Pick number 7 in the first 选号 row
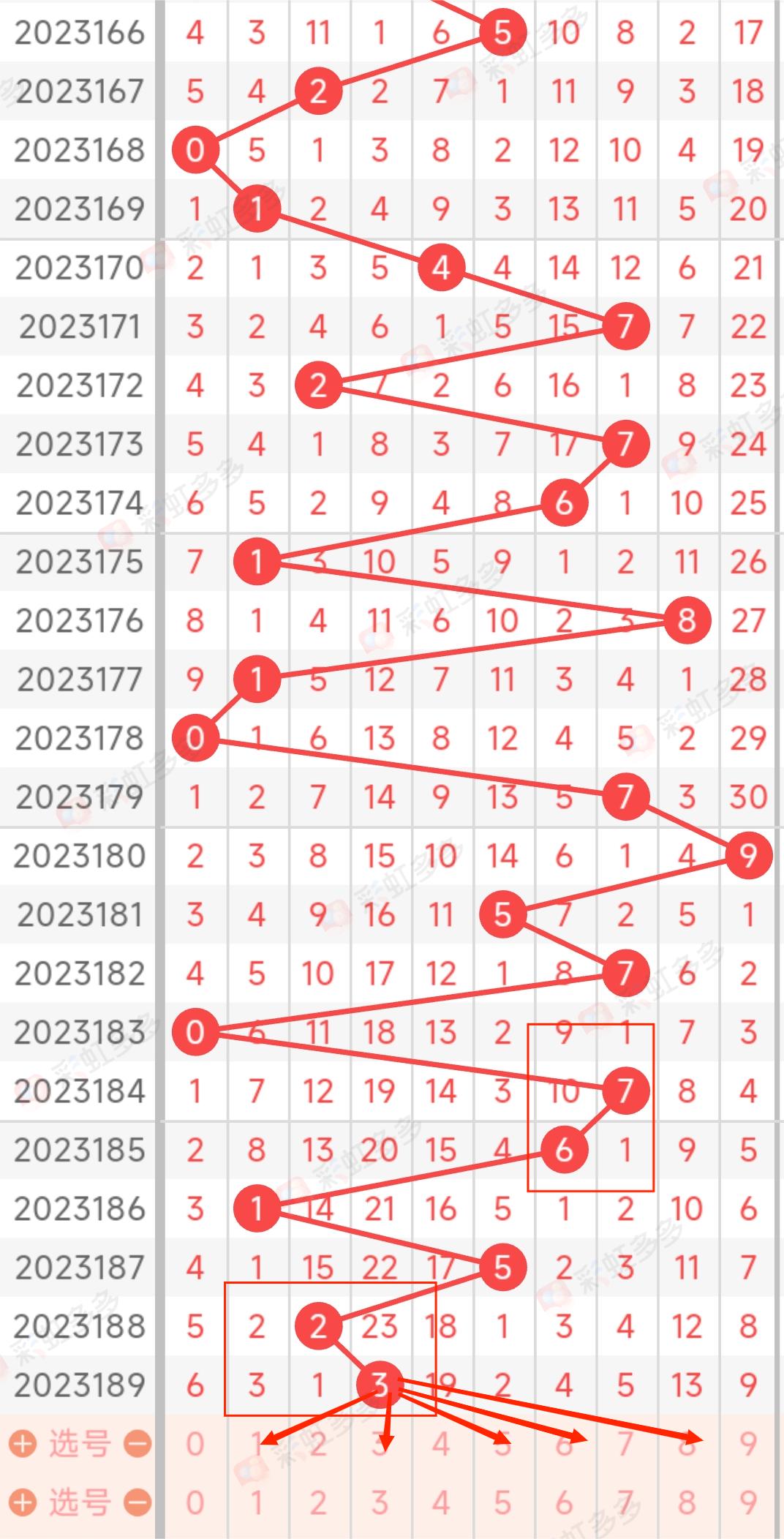The image size is (784, 1539). tap(625, 1444)
